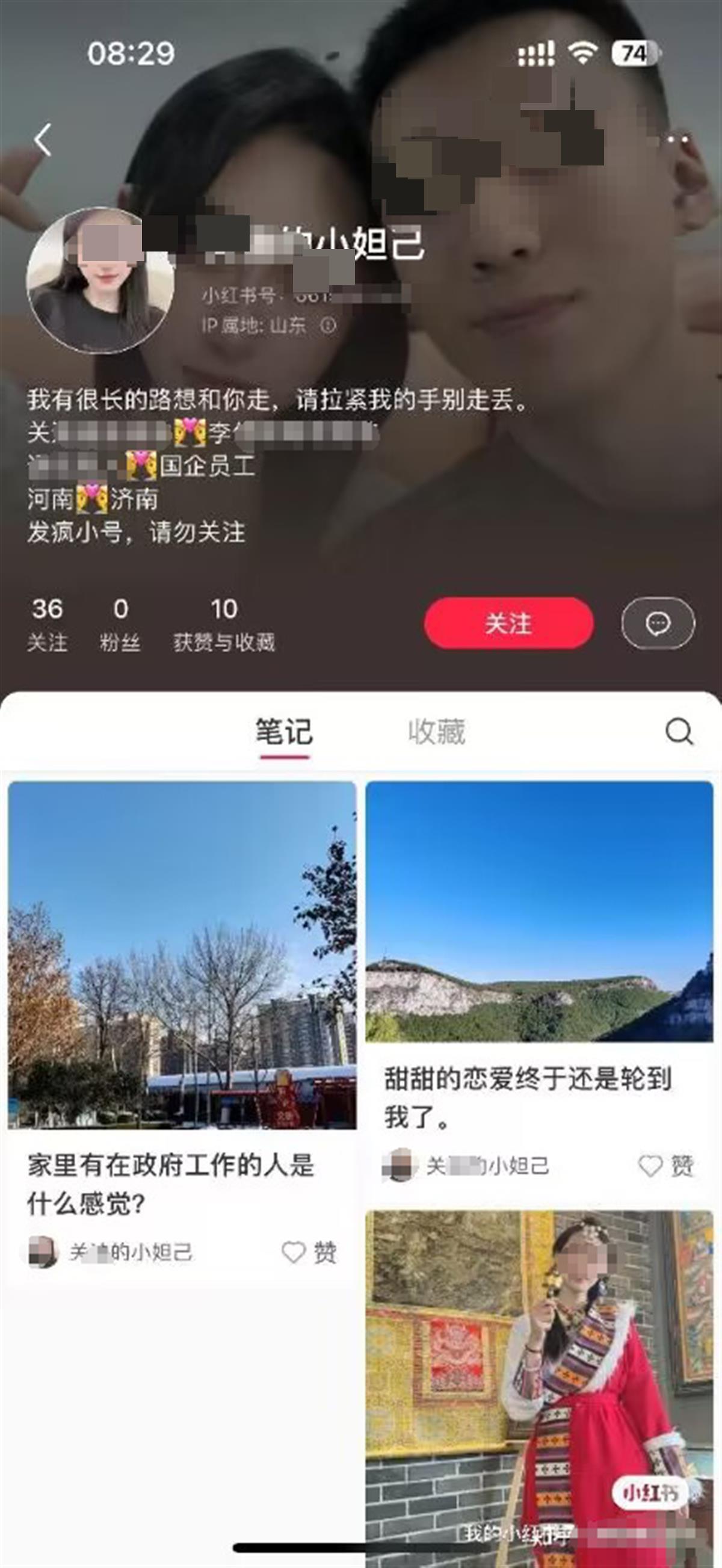Switch to the 收藏 tab
Screen dimensions: 722x1568
click(x=436, y=732)
